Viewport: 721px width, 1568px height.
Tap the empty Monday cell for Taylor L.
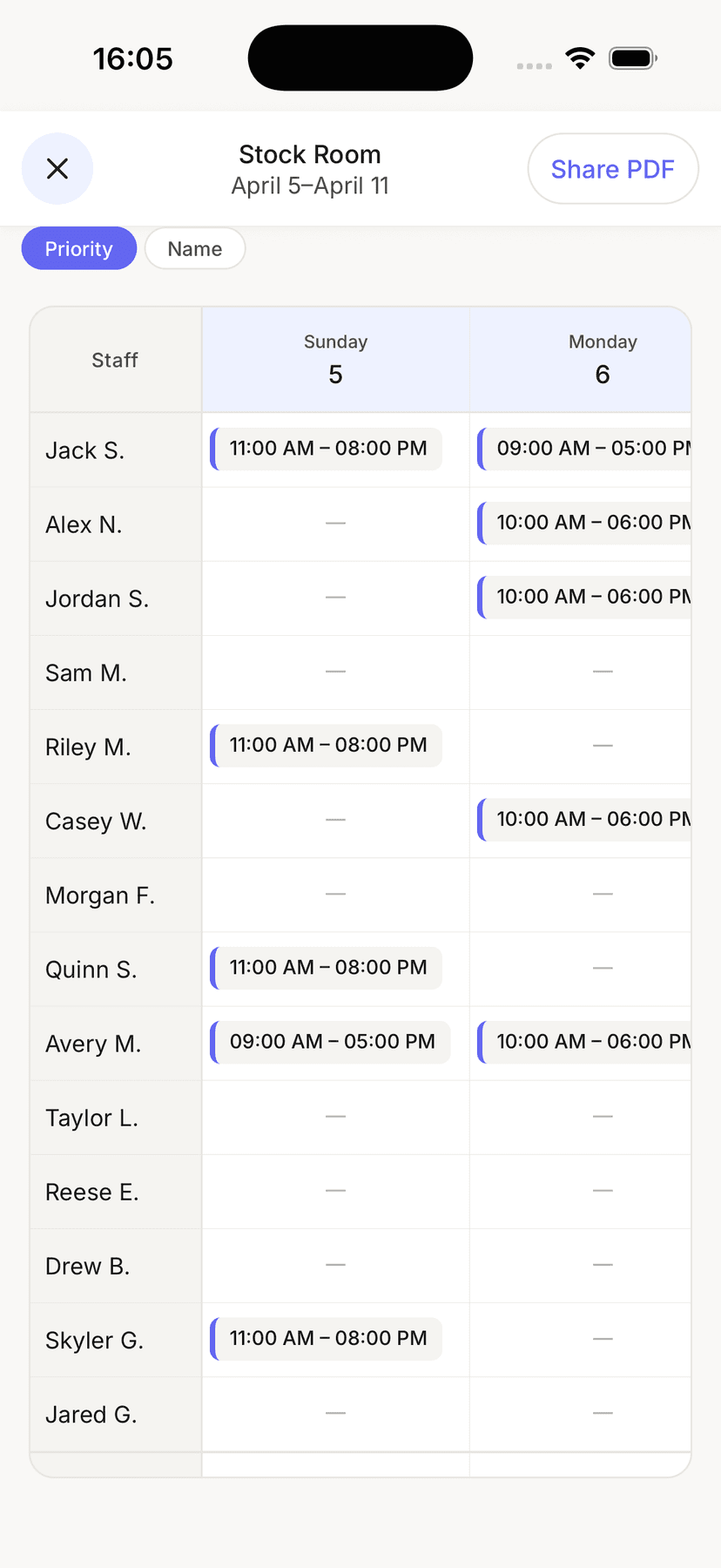click(603, 1117)
